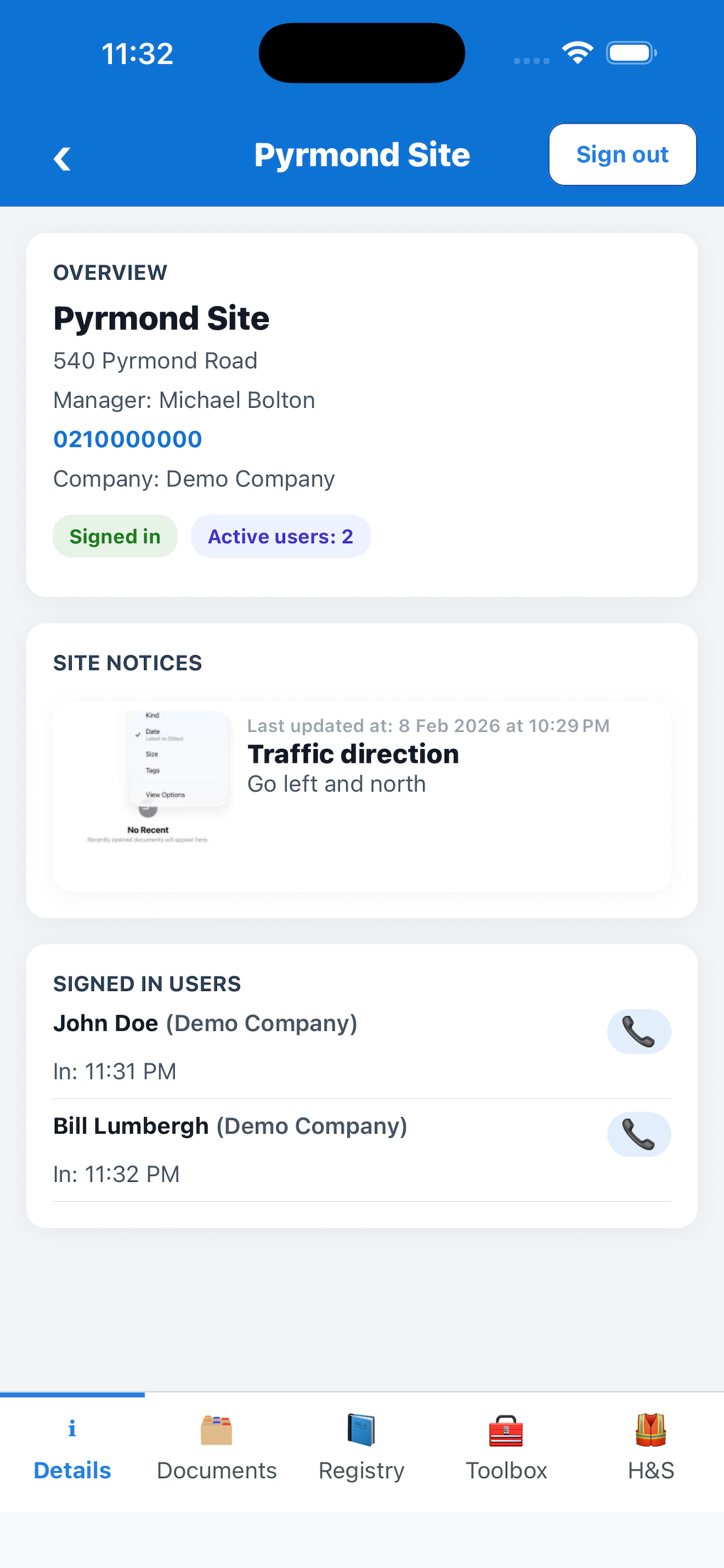Open the Traffic direction site notice
724x1568 pixels.
point(361,796)
